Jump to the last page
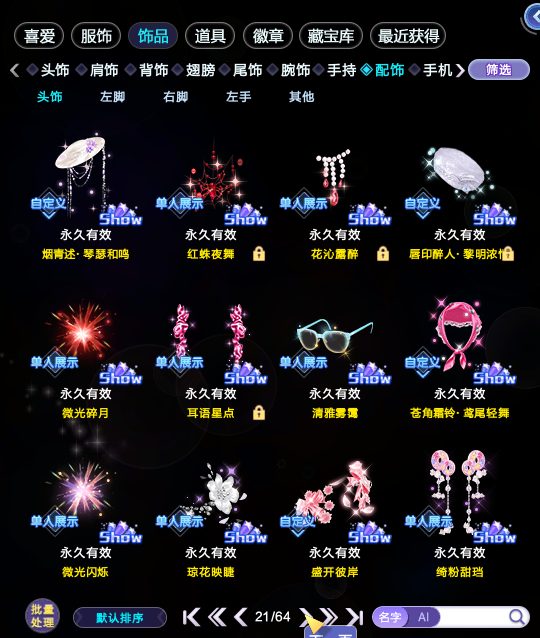Image resolution: width=540 pixels, height=638 pixels. (354, 617)
